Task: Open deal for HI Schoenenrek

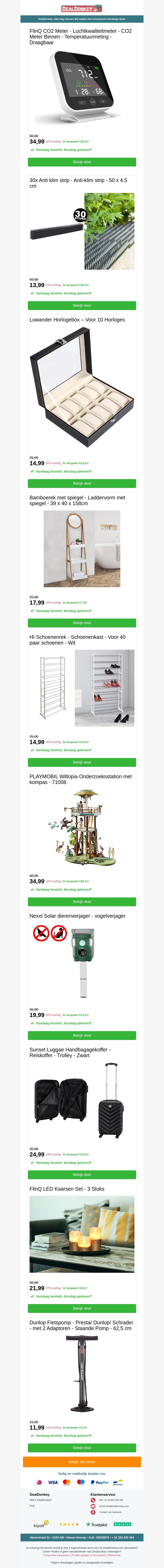Action: pos(82,762)
